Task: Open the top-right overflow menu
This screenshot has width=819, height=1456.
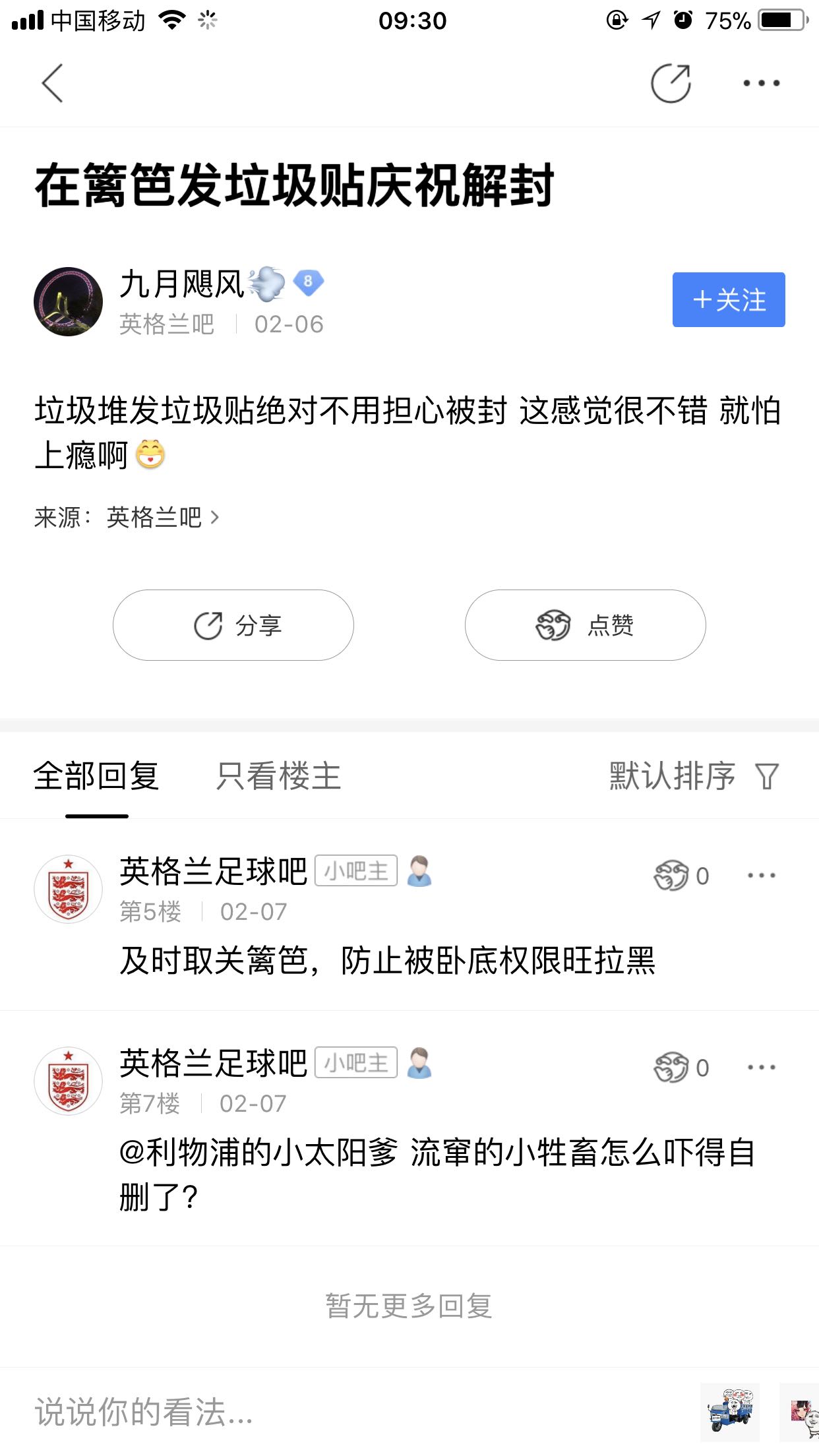Action: tap(761, 83)
